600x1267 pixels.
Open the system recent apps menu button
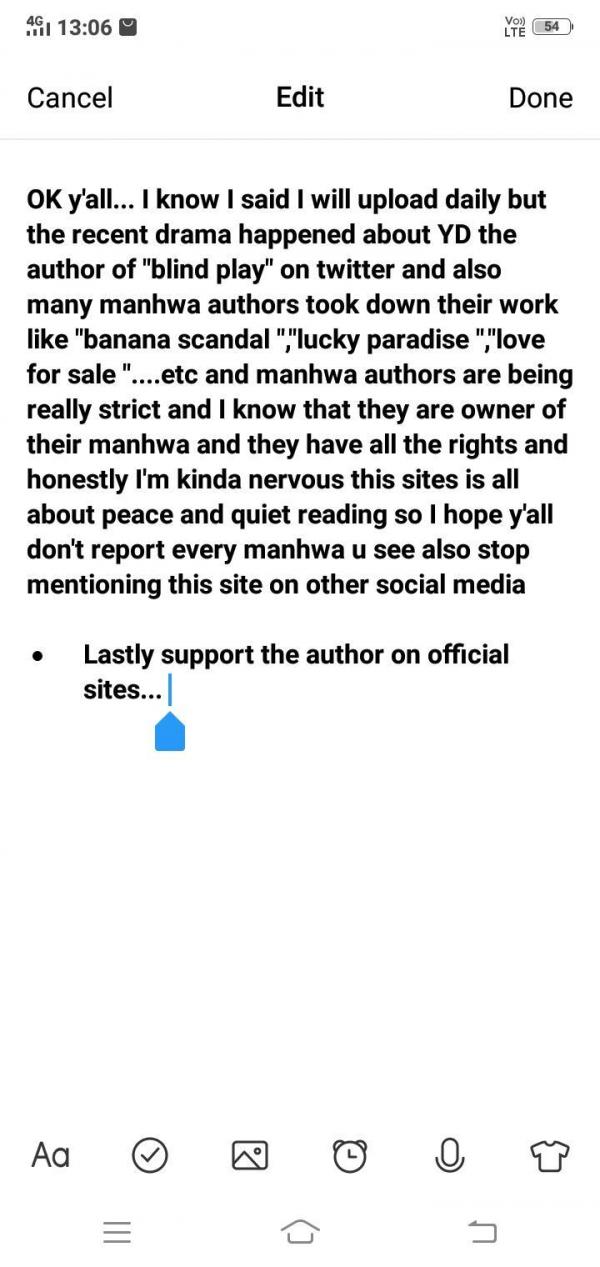click(117, 1232)
